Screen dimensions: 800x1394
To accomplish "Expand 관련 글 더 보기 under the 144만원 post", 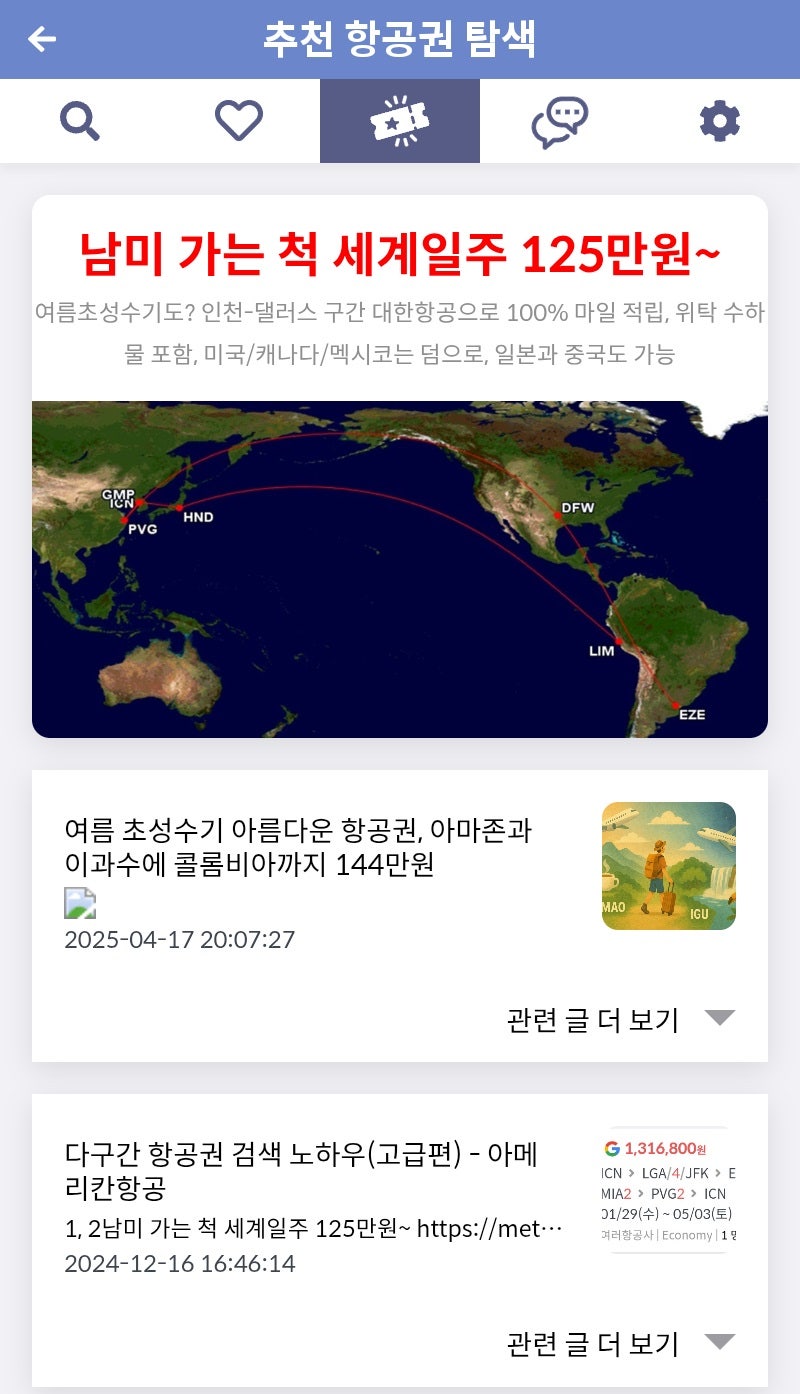I will pyautogui.click(x=621, y=1019).
